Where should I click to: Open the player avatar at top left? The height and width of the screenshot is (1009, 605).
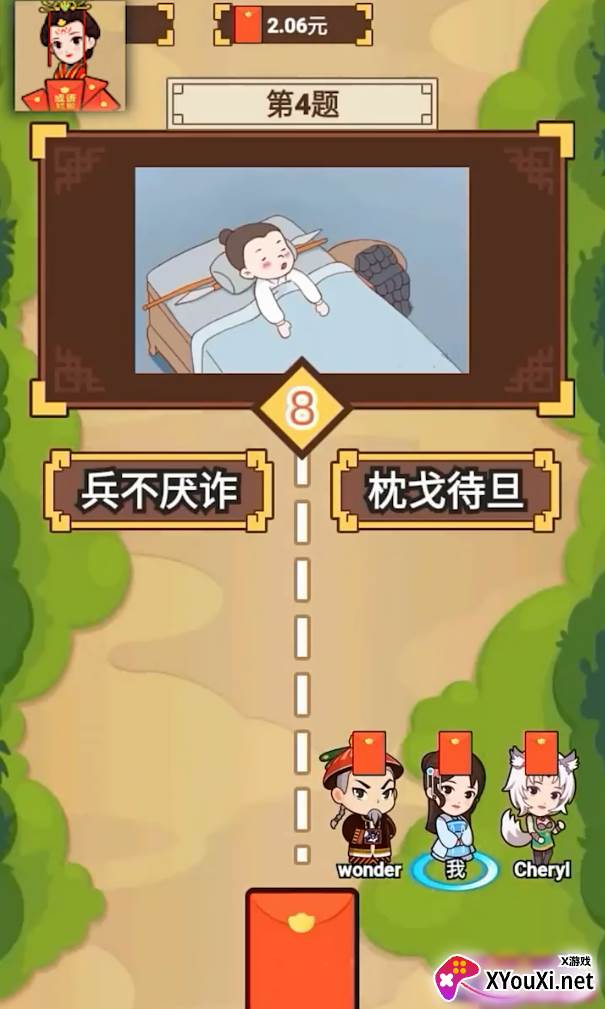(x=70, y=56)
